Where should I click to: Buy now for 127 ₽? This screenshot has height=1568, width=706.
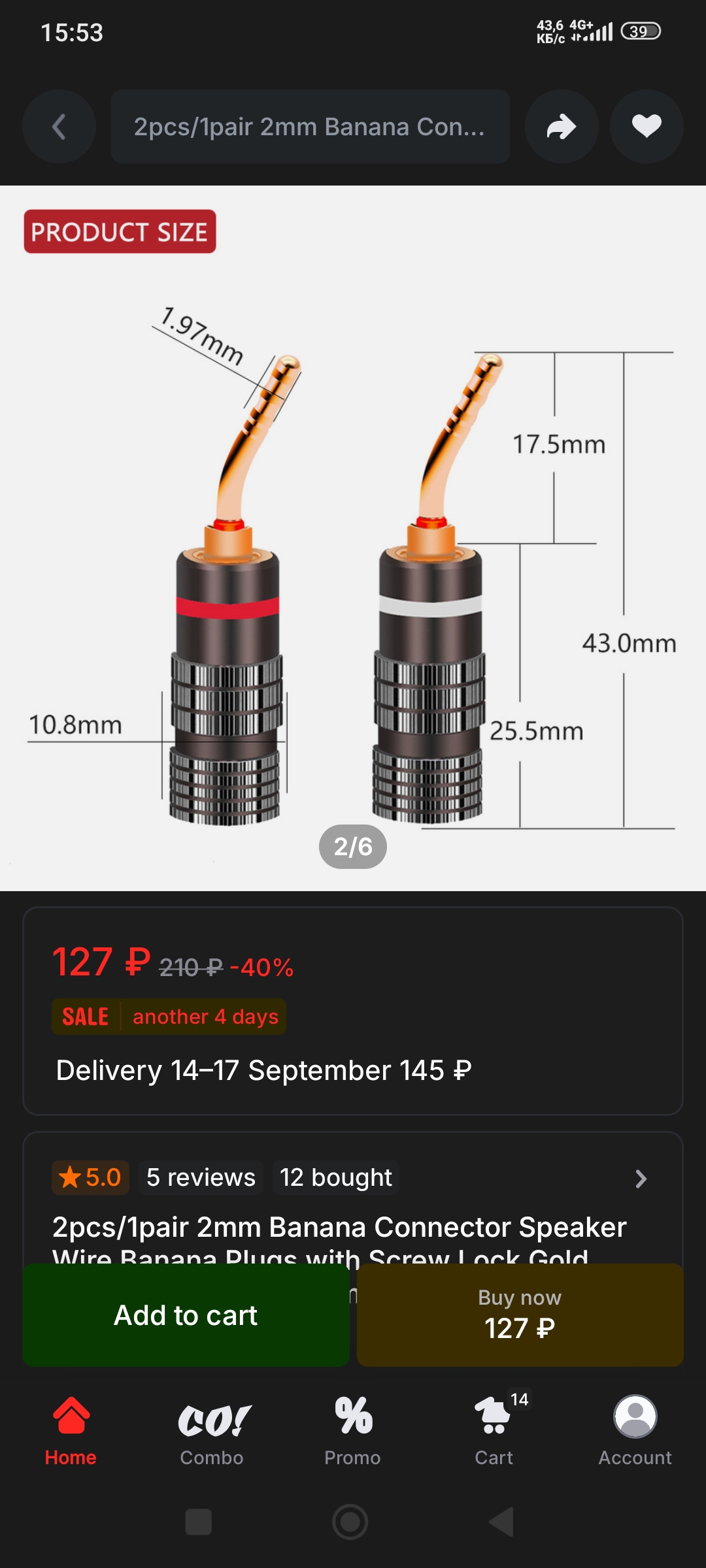(520, 1315)
